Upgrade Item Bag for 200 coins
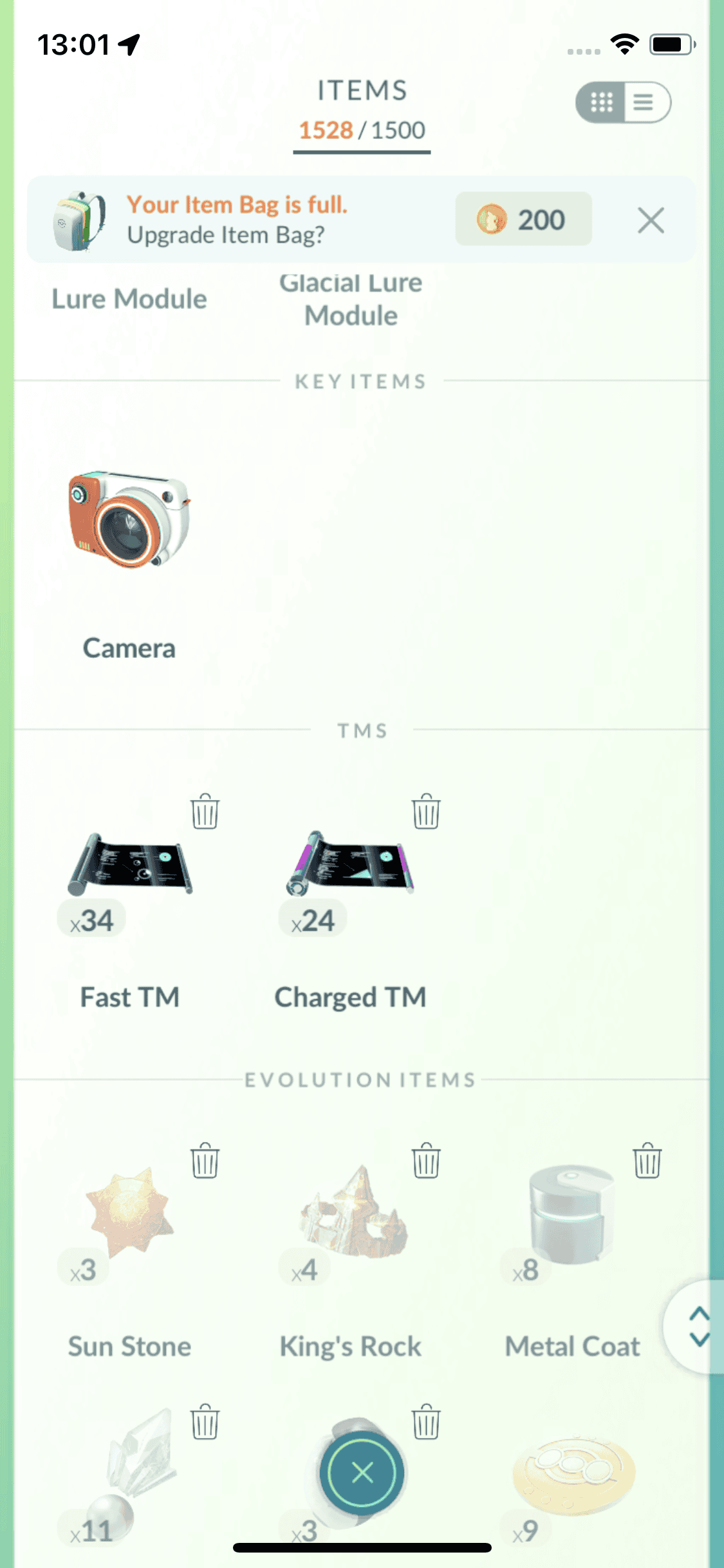This screenshot has height=1568, width=724. click(523, 219)
